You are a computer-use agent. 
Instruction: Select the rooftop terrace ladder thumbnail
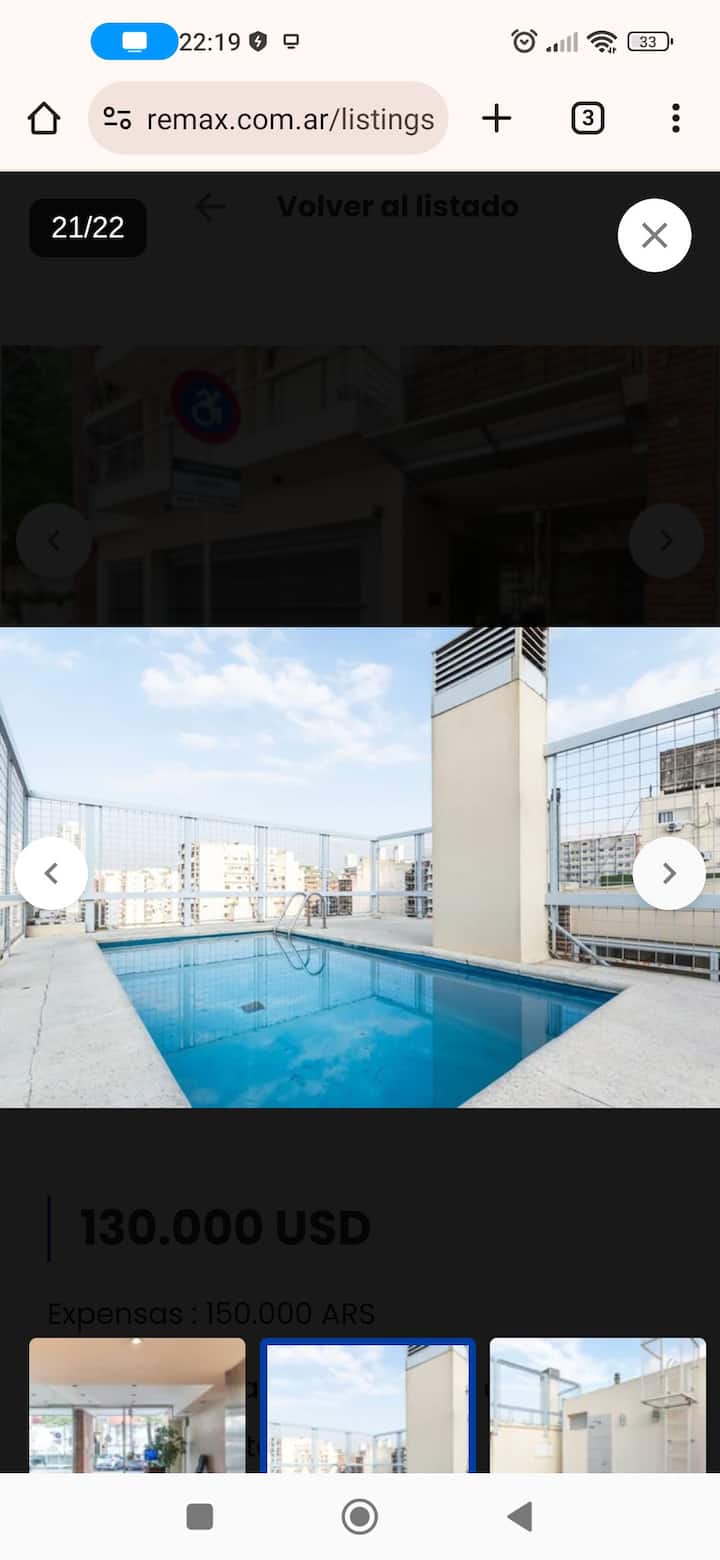tap(598, 1405)
